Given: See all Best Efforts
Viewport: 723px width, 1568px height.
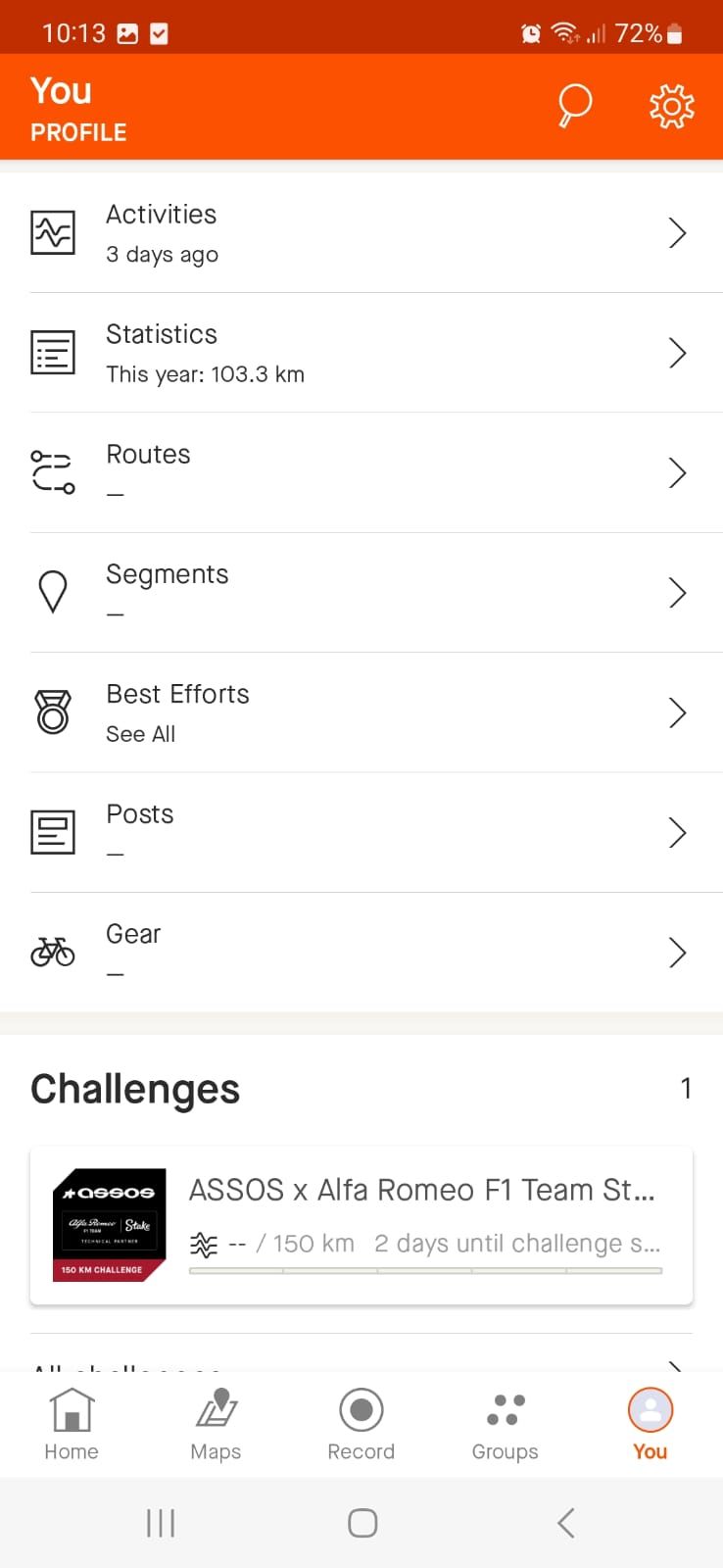Looking at the screenshot, I should (x=361, y=712).
